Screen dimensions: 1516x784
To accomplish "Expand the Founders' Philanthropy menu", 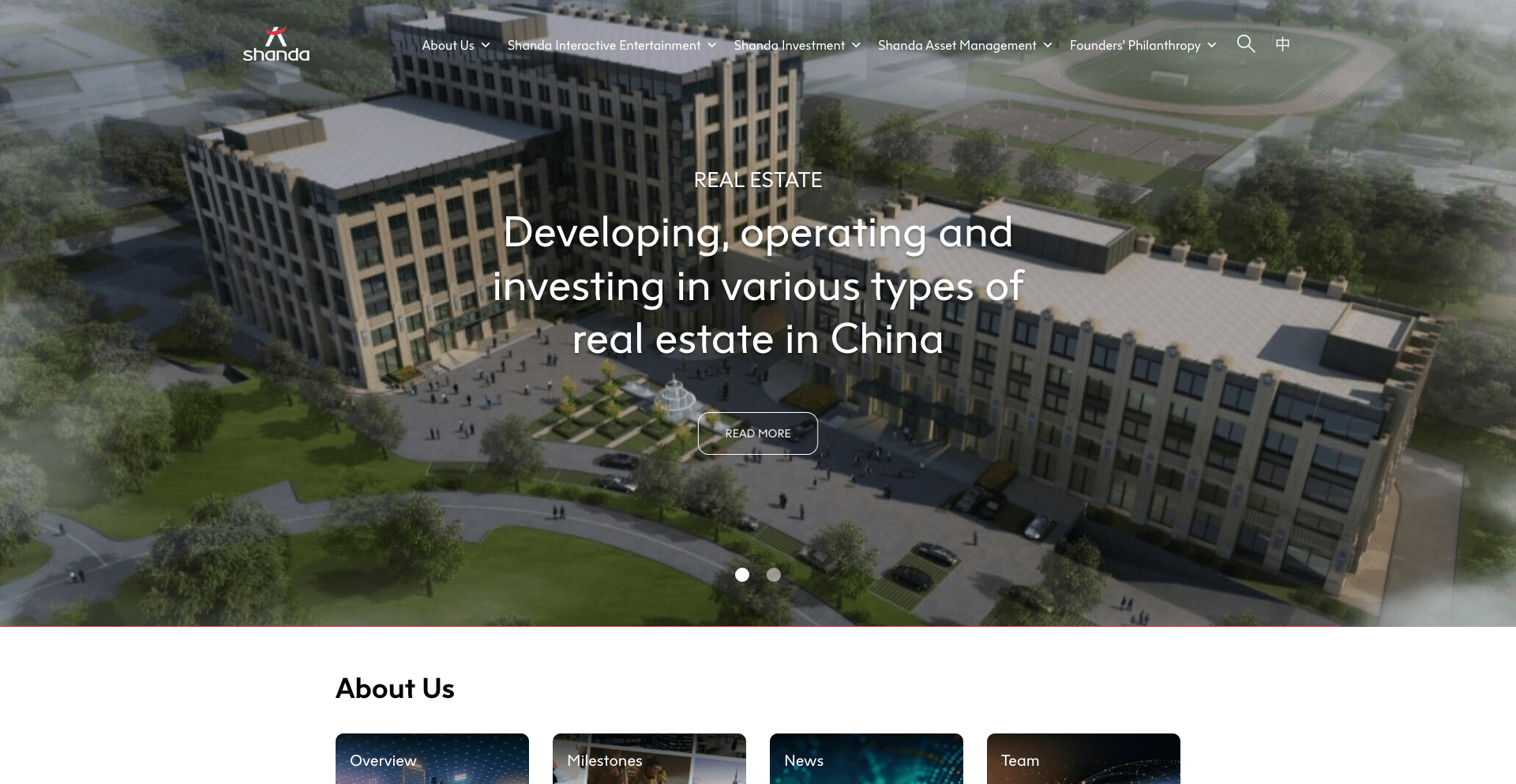I will pos(1142,46).
